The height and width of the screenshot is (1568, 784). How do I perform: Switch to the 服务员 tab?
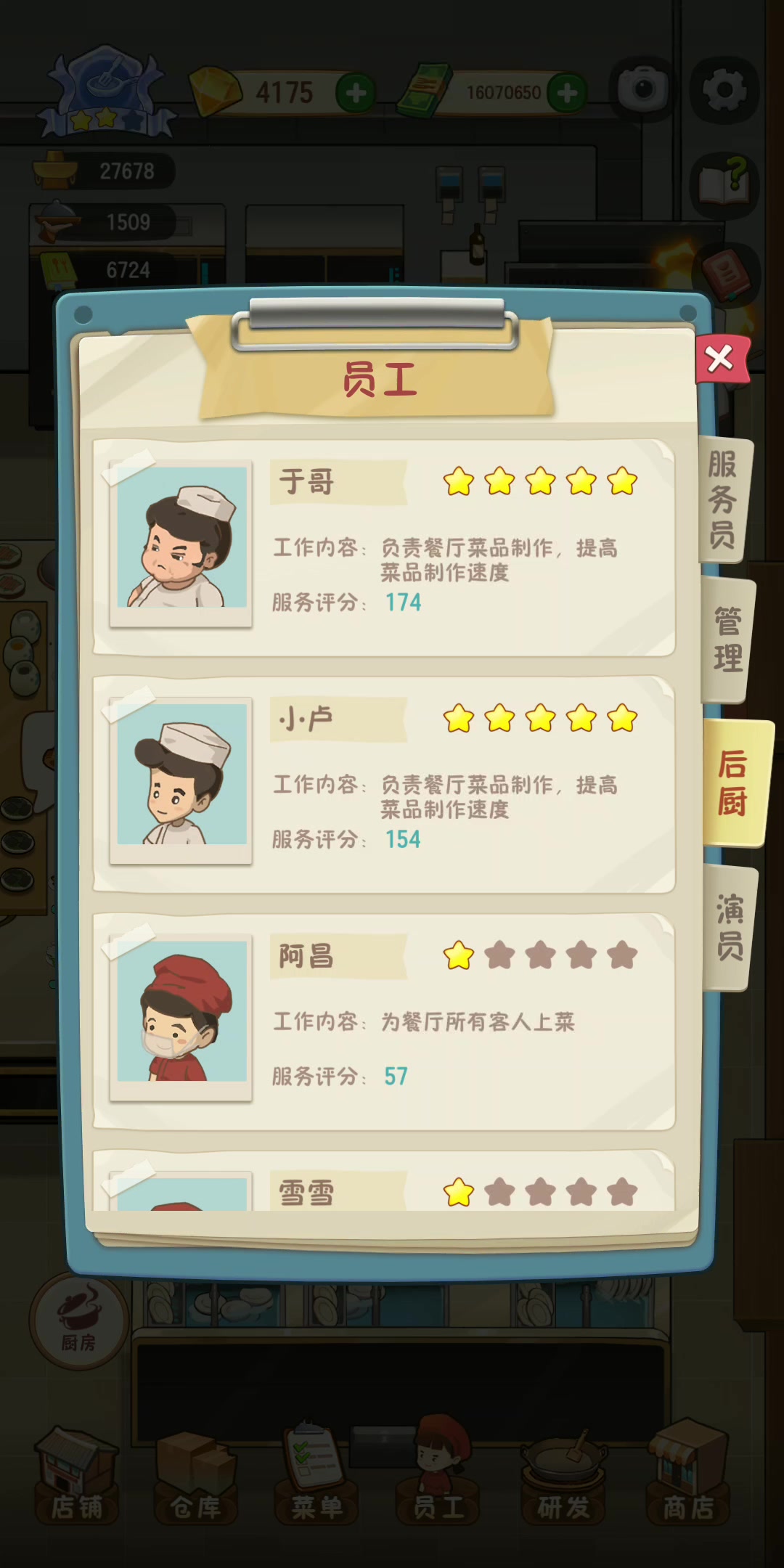724,500
